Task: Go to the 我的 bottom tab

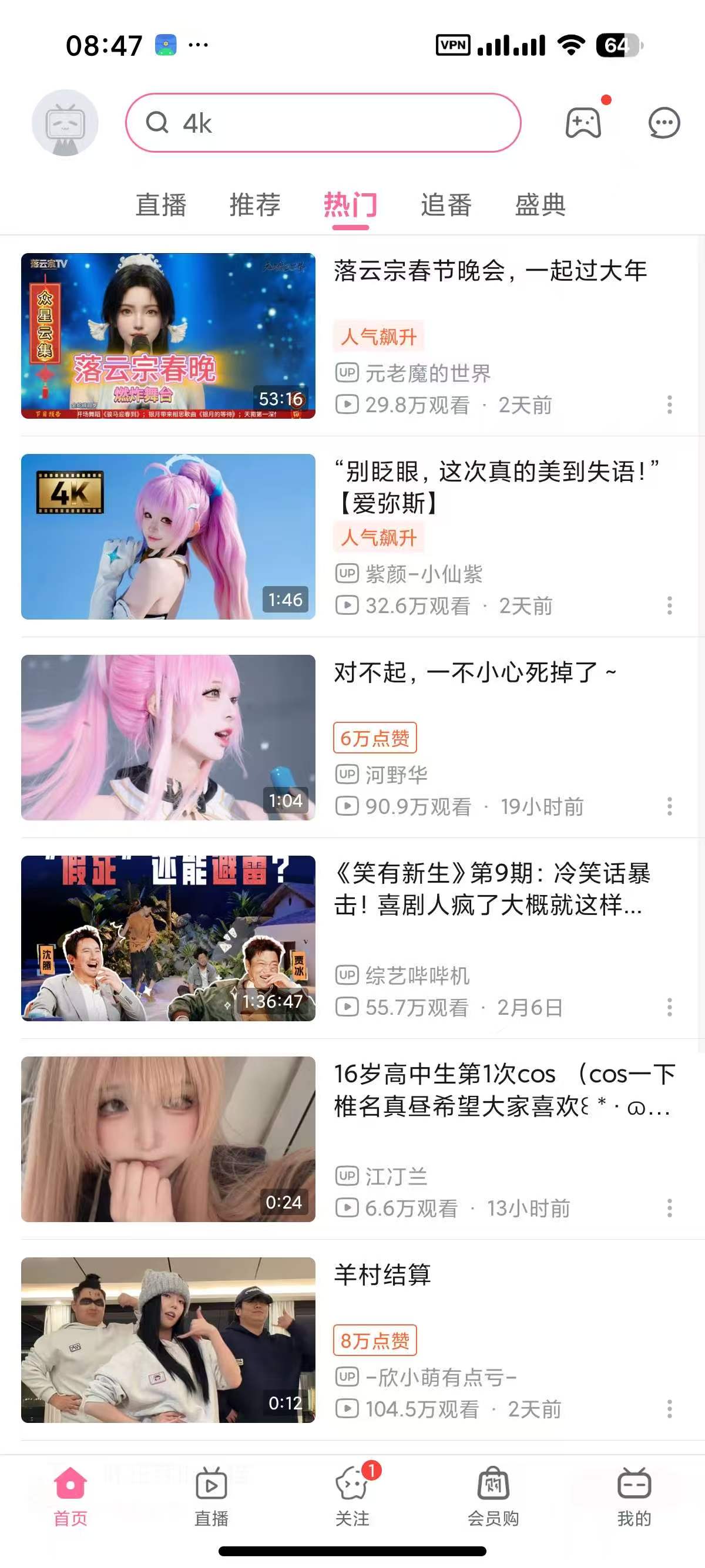Action: (x=634, y=1496)
